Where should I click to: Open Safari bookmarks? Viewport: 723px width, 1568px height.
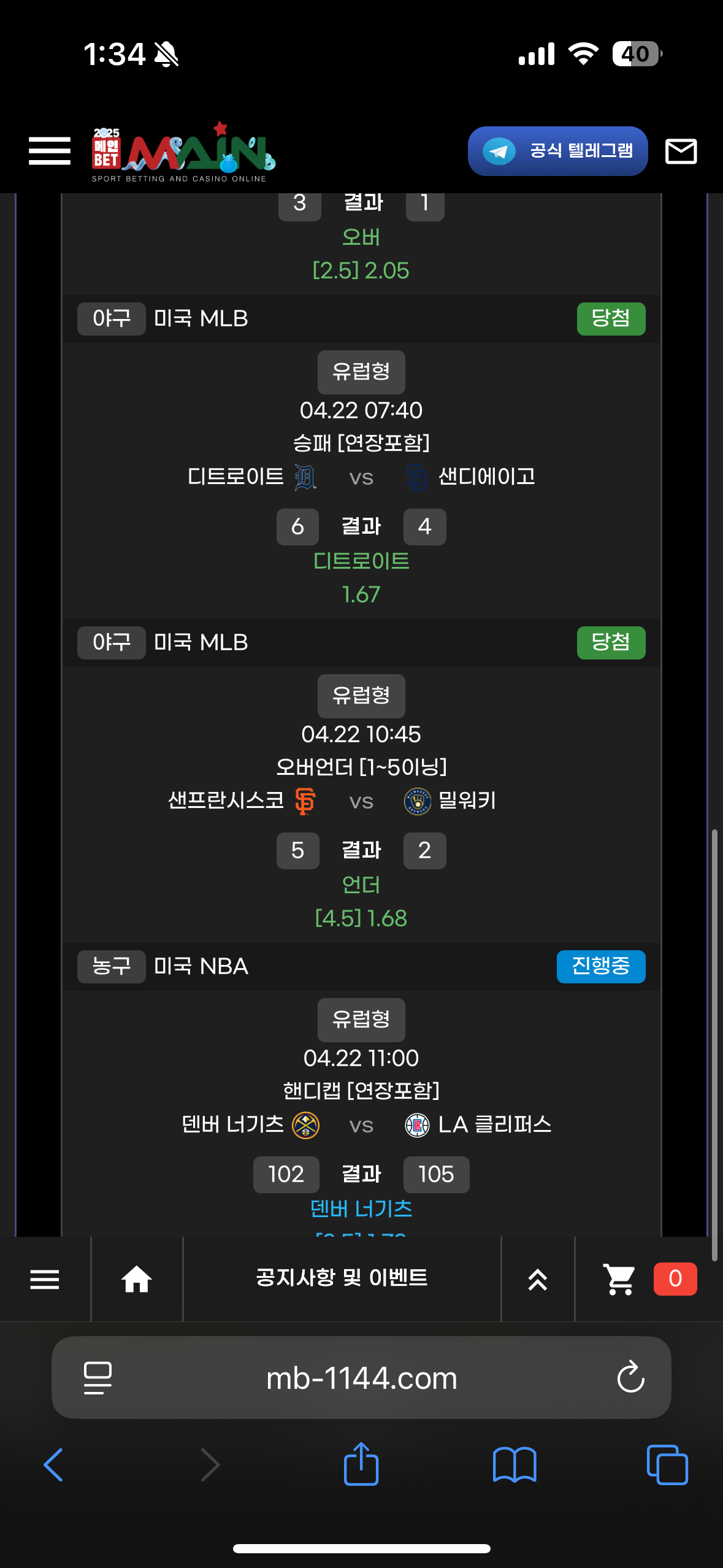tap(515, 1465)
